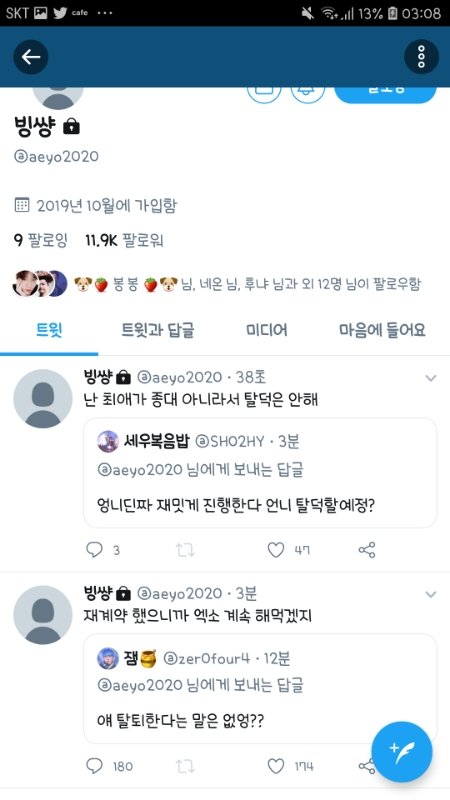The image size is (450, 800).
Task: Switch to the 트윗과 답글 tab
Action: pos(158,330)
